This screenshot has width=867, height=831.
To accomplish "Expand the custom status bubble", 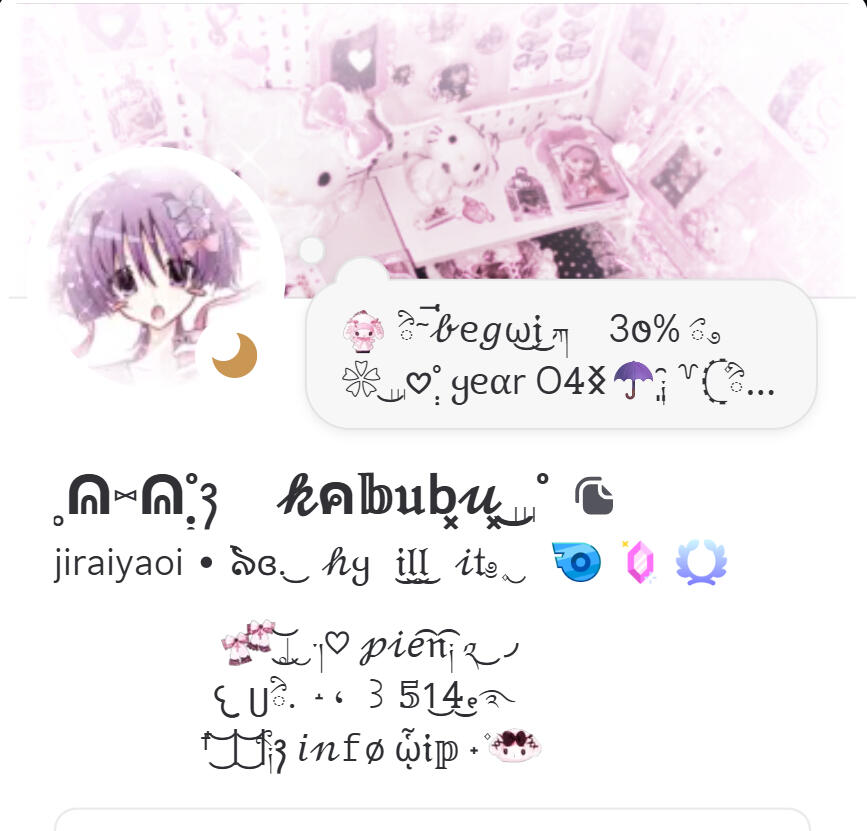I will click(x=560, y=354).
